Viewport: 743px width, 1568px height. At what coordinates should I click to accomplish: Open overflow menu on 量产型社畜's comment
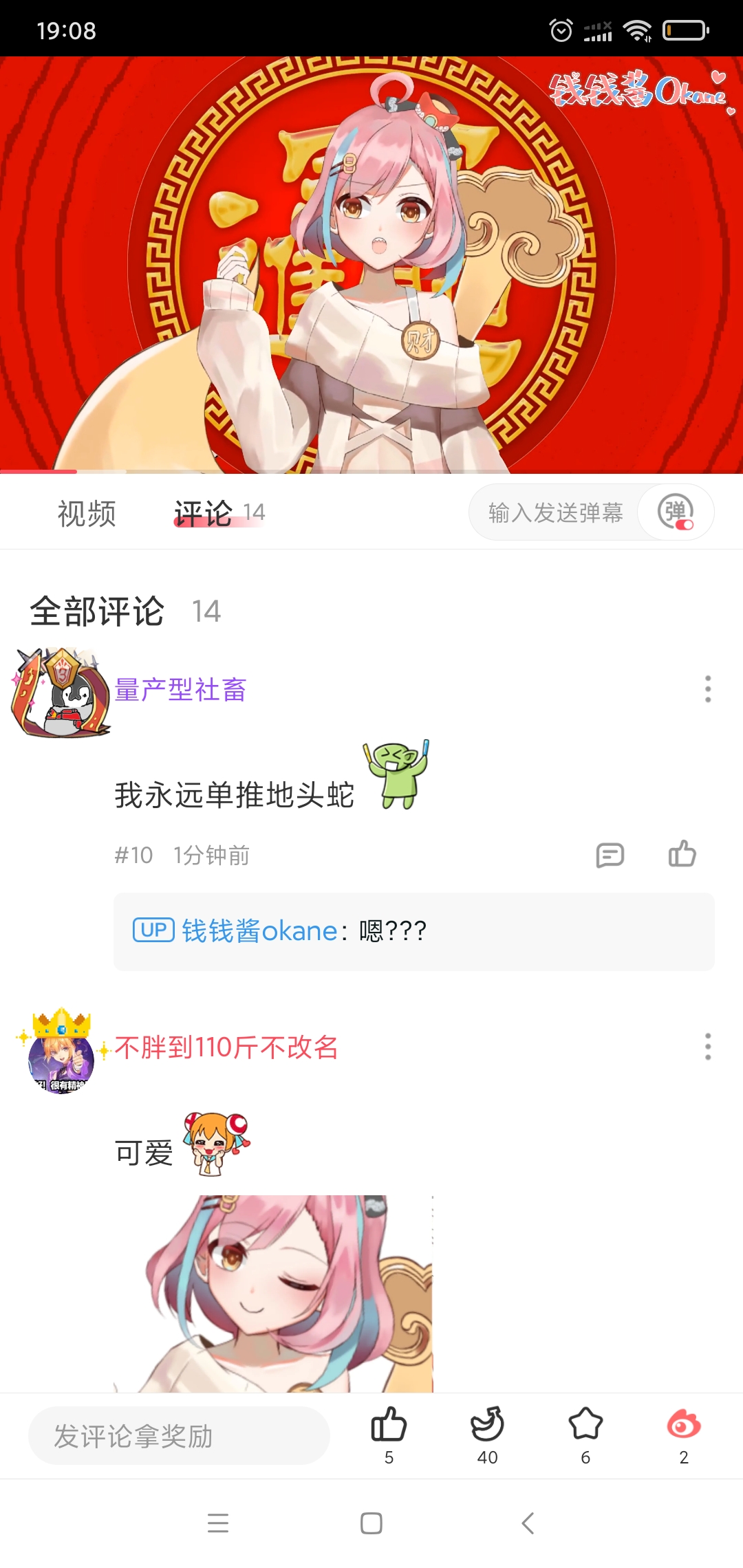(x=707, y=689)
